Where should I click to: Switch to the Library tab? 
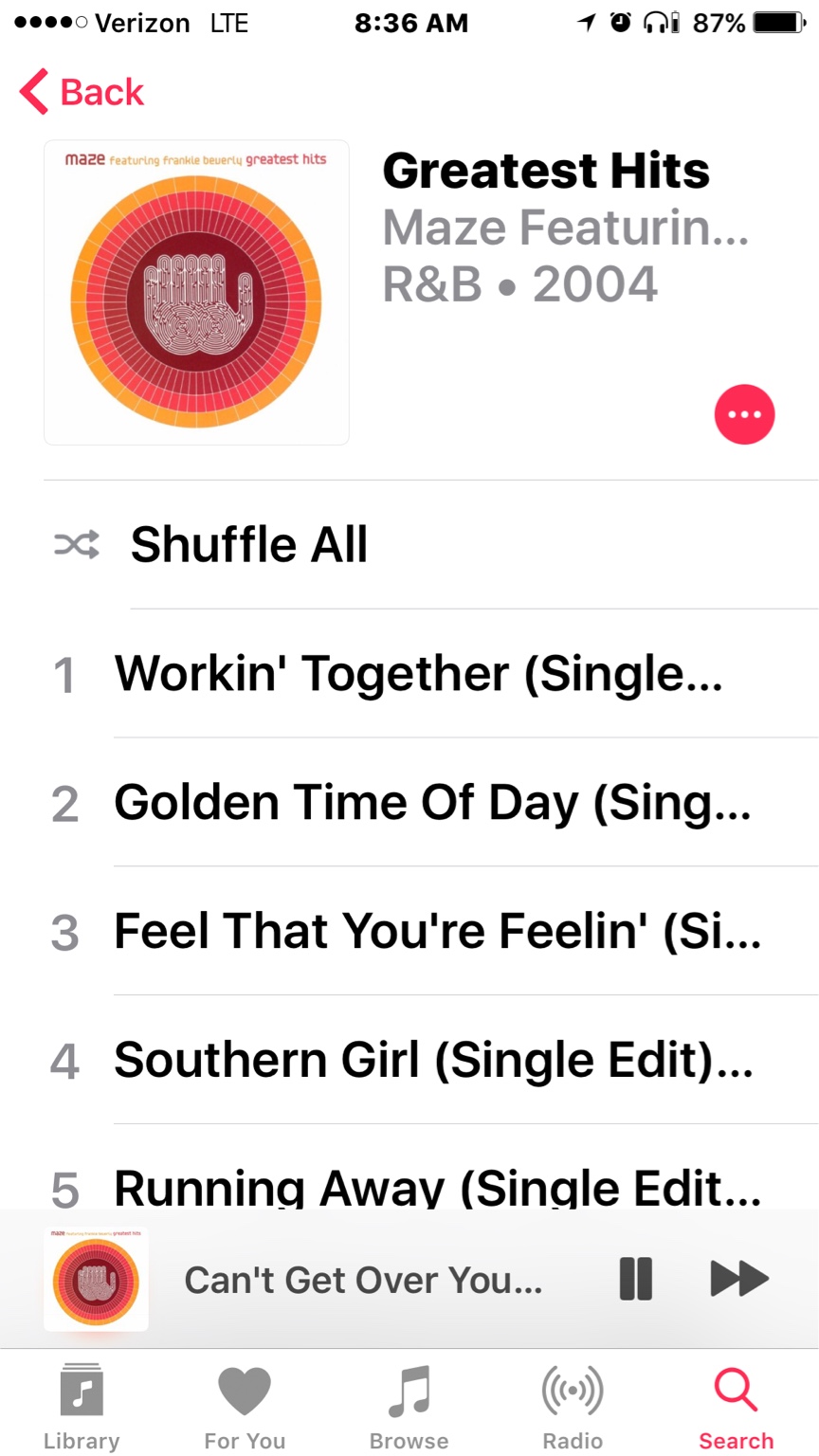(82, 1408)
